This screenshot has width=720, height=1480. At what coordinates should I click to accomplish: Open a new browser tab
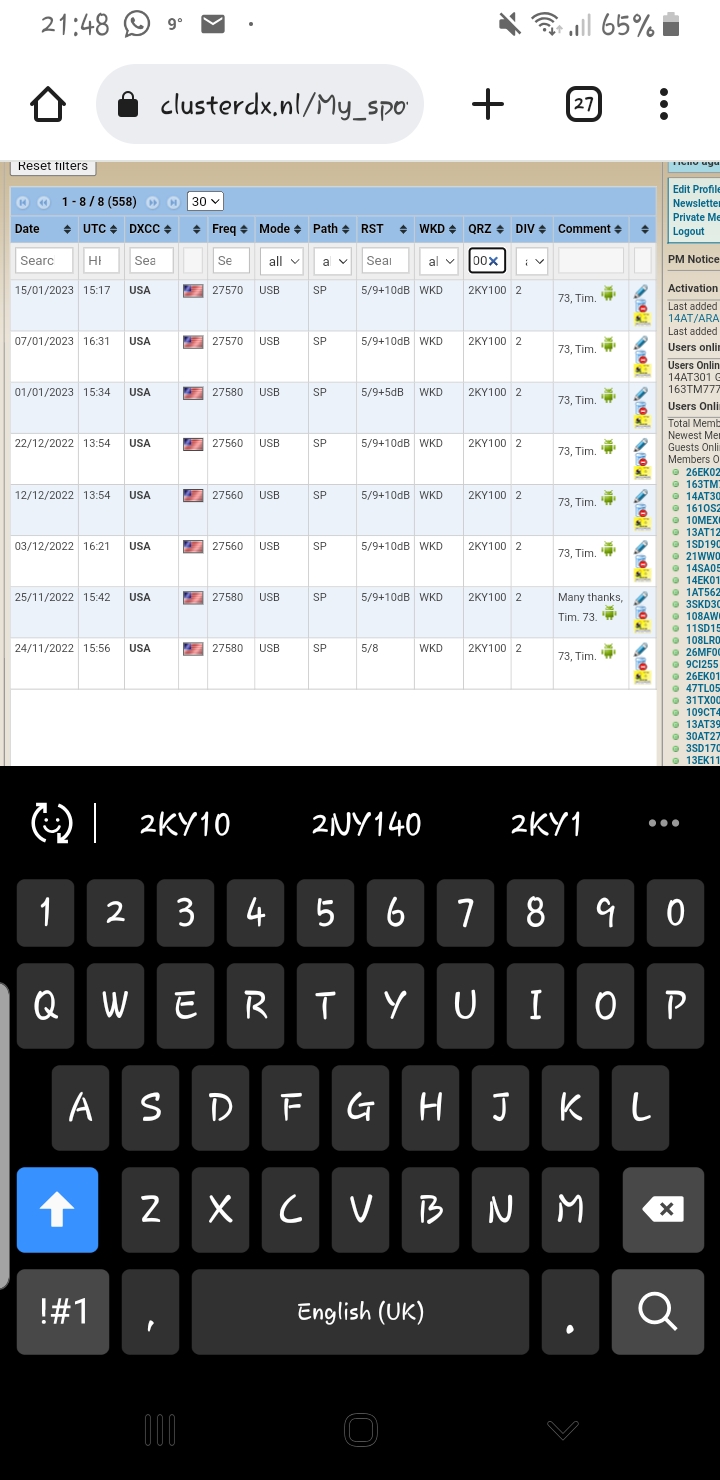click(487, 104)
